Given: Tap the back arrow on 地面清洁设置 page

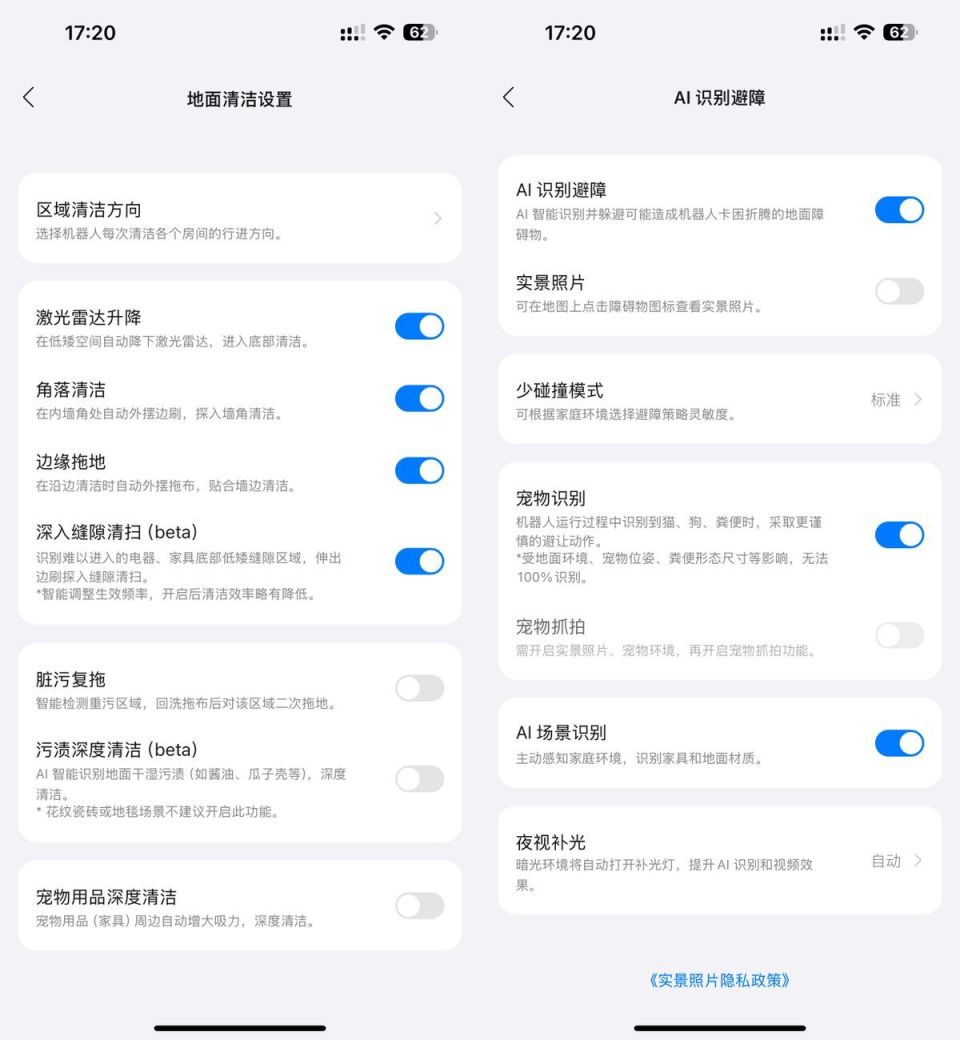Looking at the screenshot, I should (28, 97).
